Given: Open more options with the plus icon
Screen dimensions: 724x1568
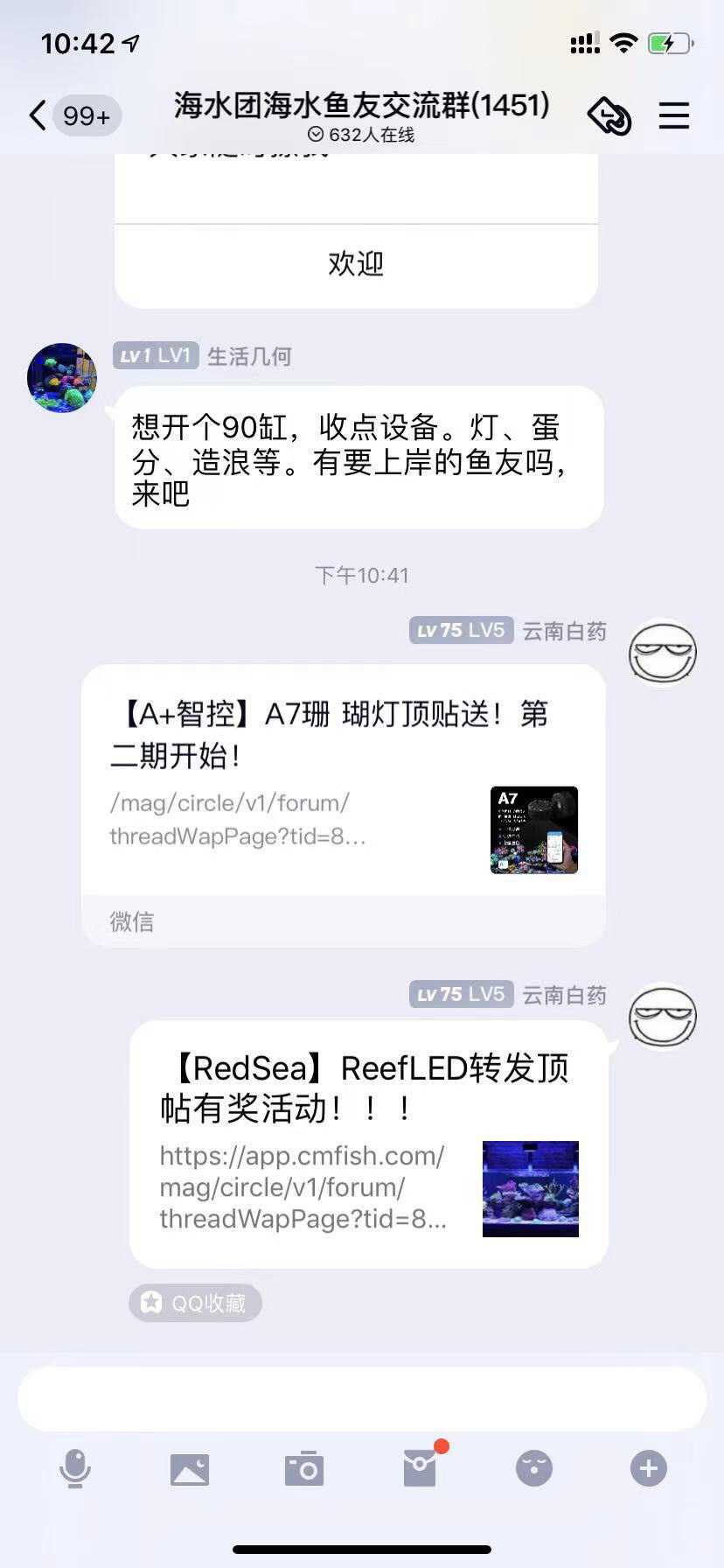Looking at the screenshot, I should click(x=648, y=1468).
